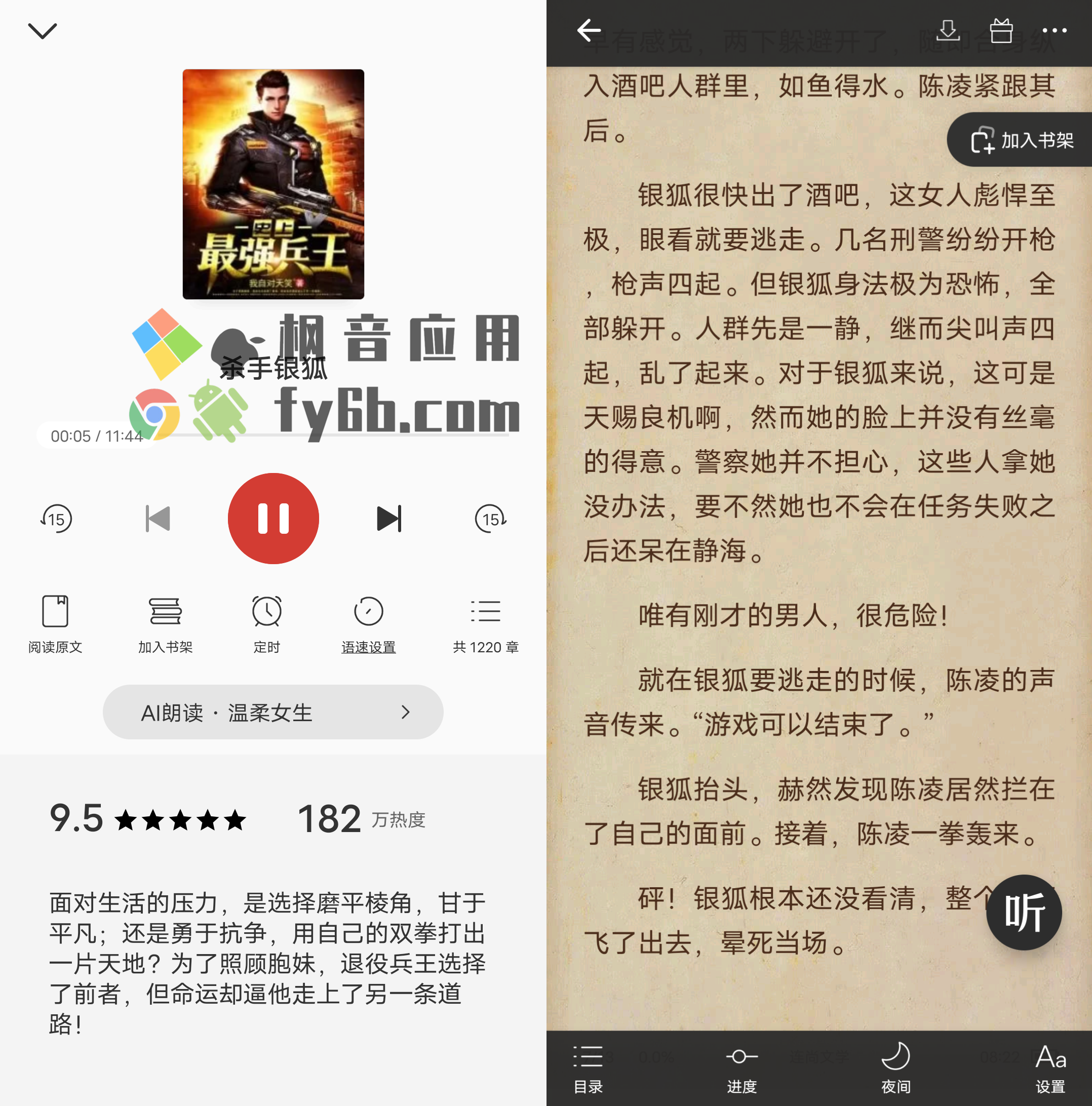The image size is (1092, 1106).
Task: Collapse the audio player with the down chevron
Action: (x=43, y=31)
